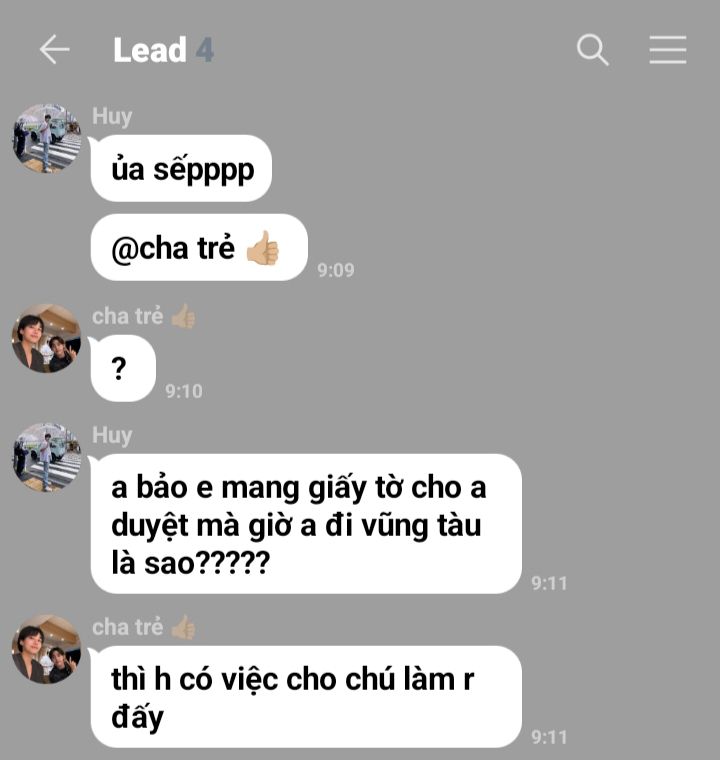720x760 pixels.
Task: Open the chat menu
Action: point(667,50)
